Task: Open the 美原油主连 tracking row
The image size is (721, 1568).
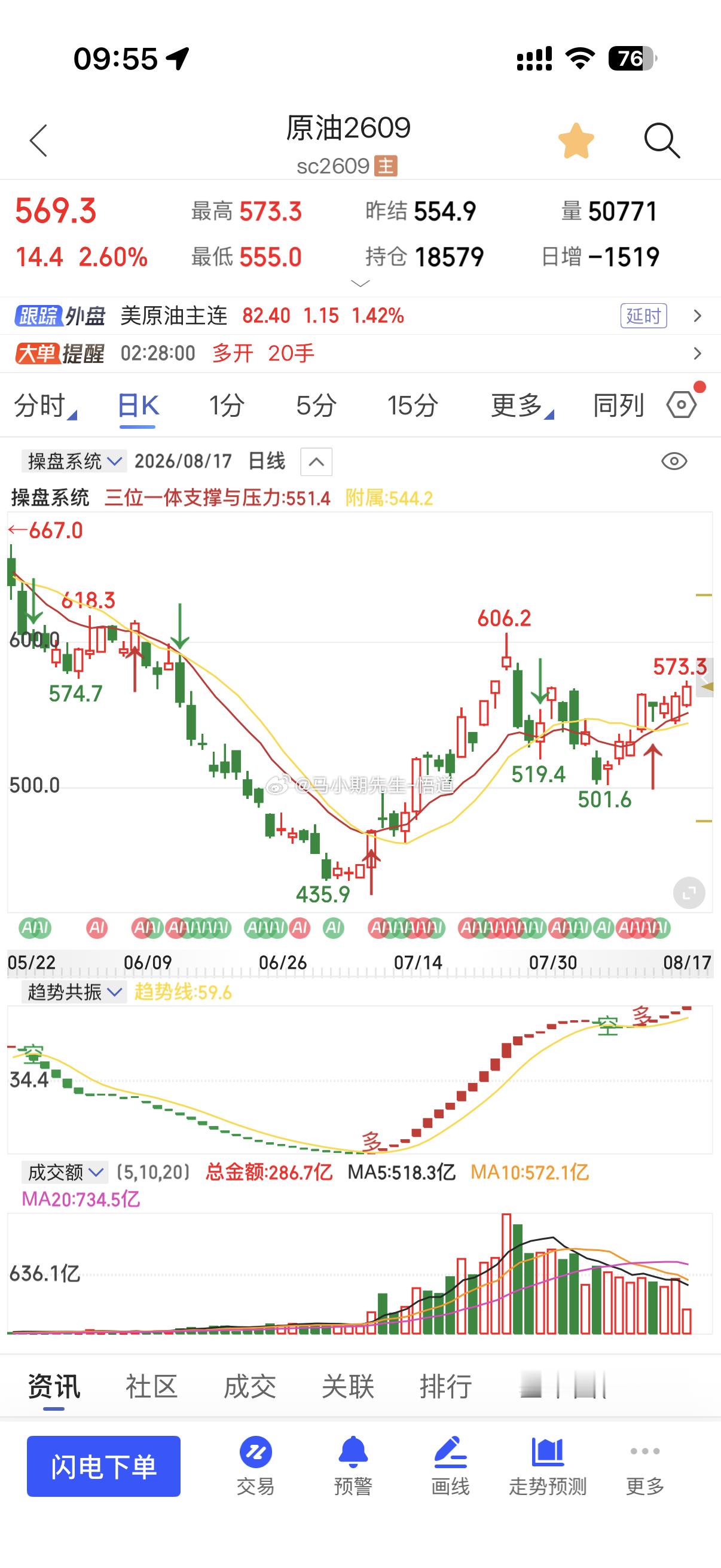Action: [x=360, y=315]
